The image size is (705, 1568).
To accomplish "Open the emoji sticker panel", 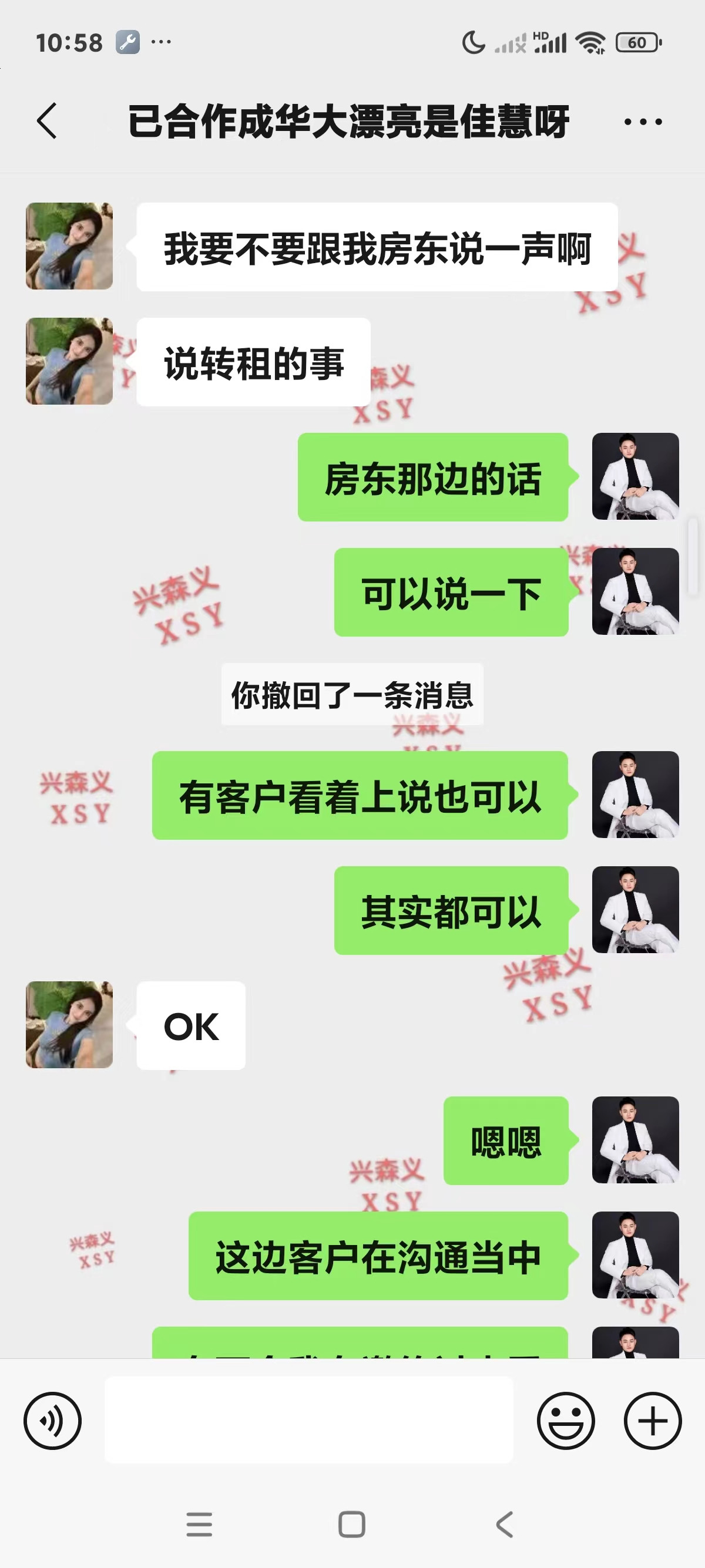I will tap(566, 1421).
